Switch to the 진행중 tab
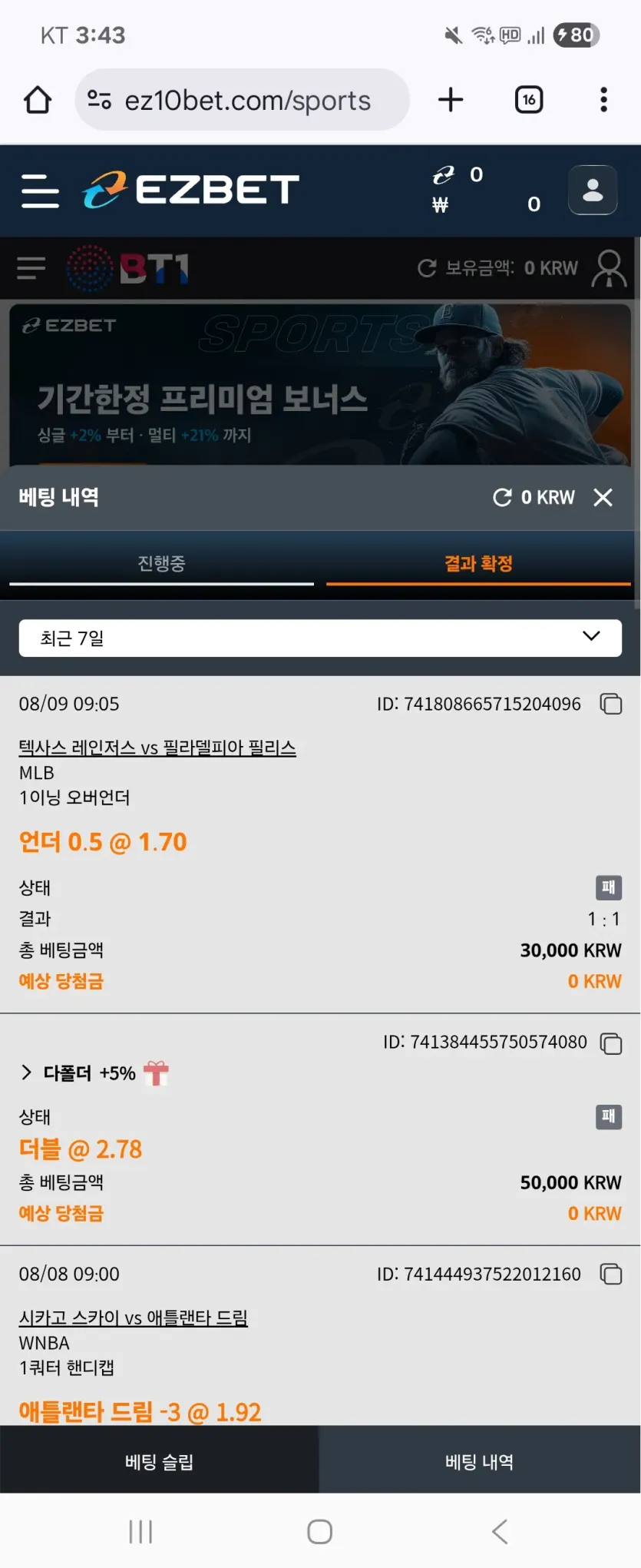This screenshot has height=1568, width=641. [x=161, y=564]
